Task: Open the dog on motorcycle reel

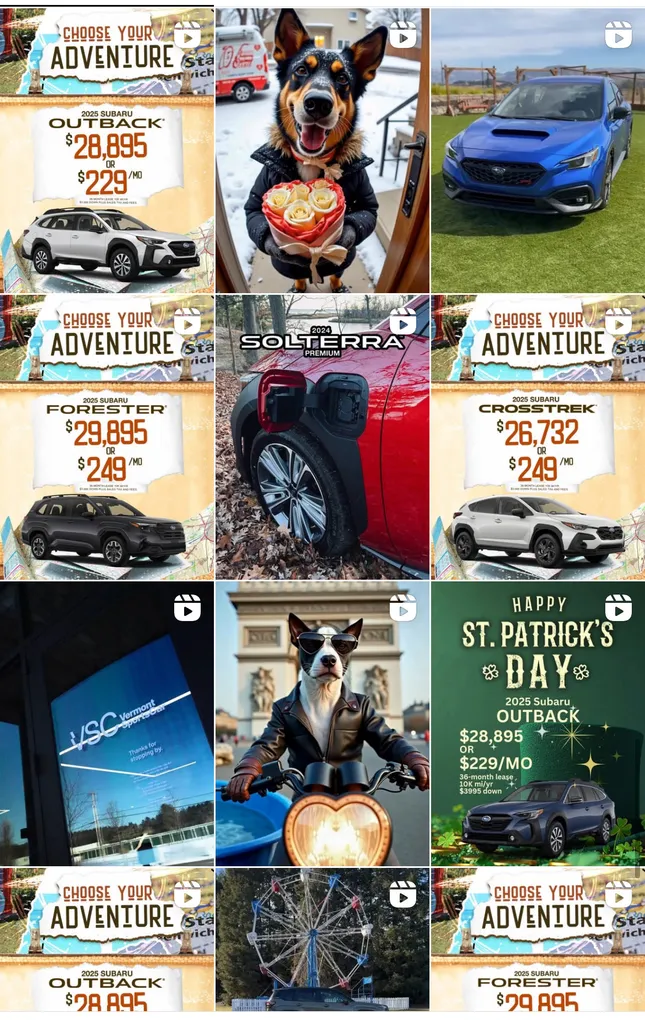Action: pos(322,723)
